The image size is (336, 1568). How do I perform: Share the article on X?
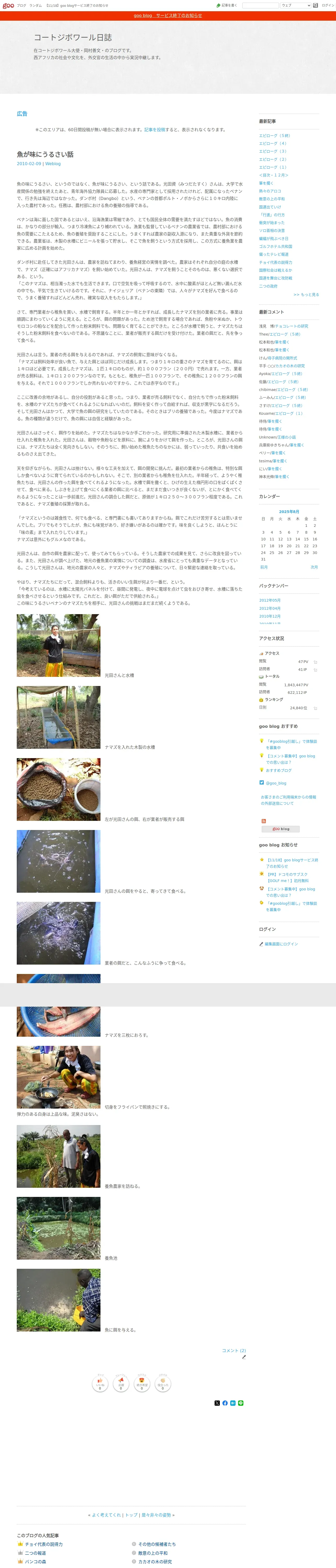tap(217, 1403)
